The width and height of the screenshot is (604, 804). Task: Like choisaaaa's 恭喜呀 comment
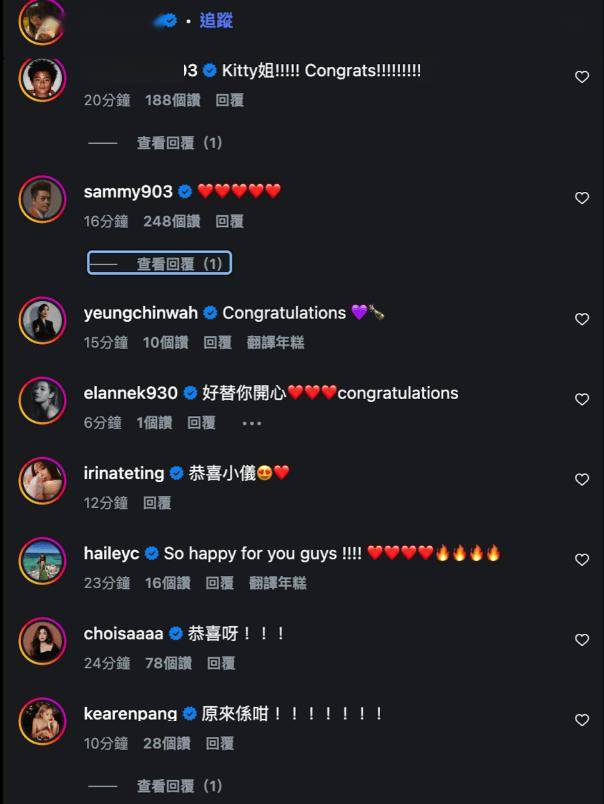[582, 640]
